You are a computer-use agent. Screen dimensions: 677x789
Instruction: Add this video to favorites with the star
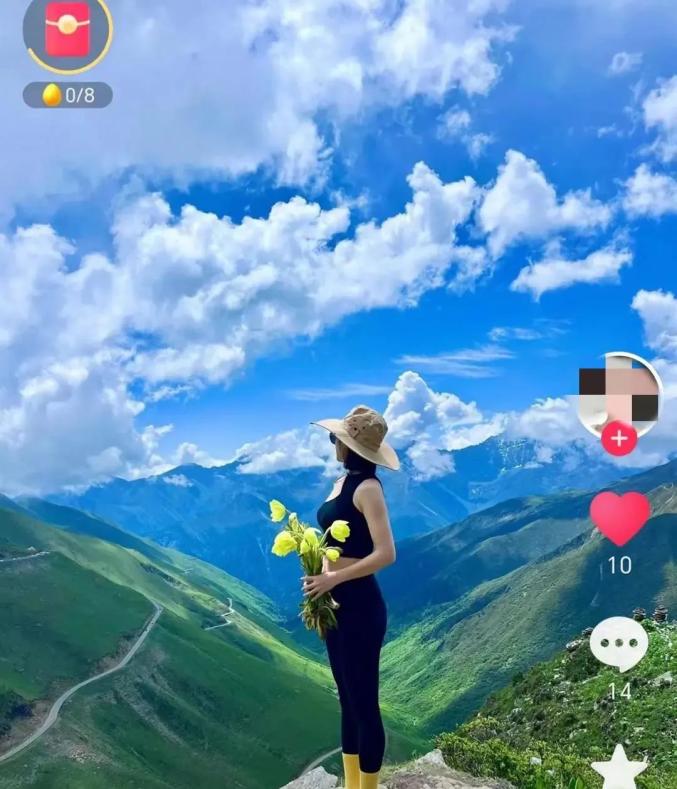(619, 768)
